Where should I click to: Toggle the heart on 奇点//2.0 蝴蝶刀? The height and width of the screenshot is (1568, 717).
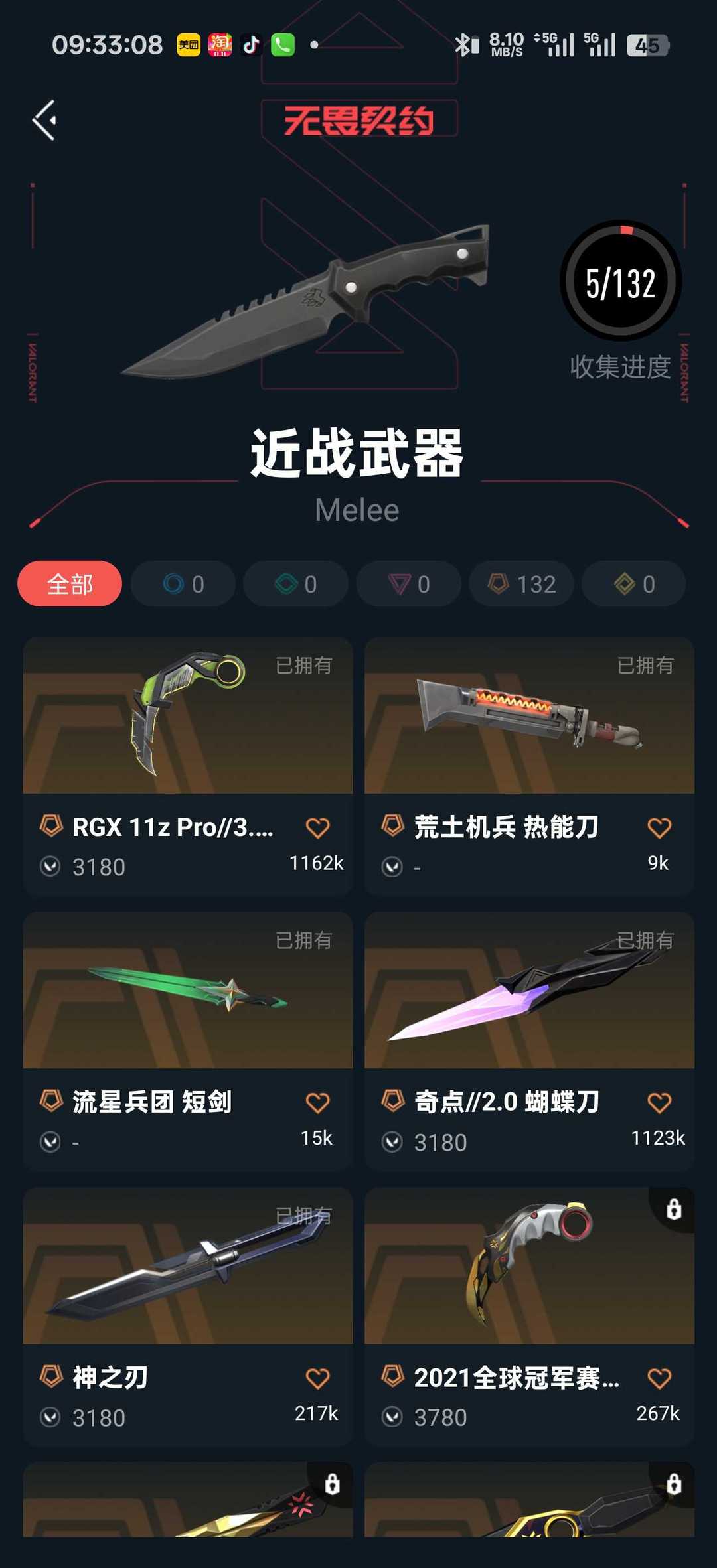pyautogui.click(x=659, y=1101)
